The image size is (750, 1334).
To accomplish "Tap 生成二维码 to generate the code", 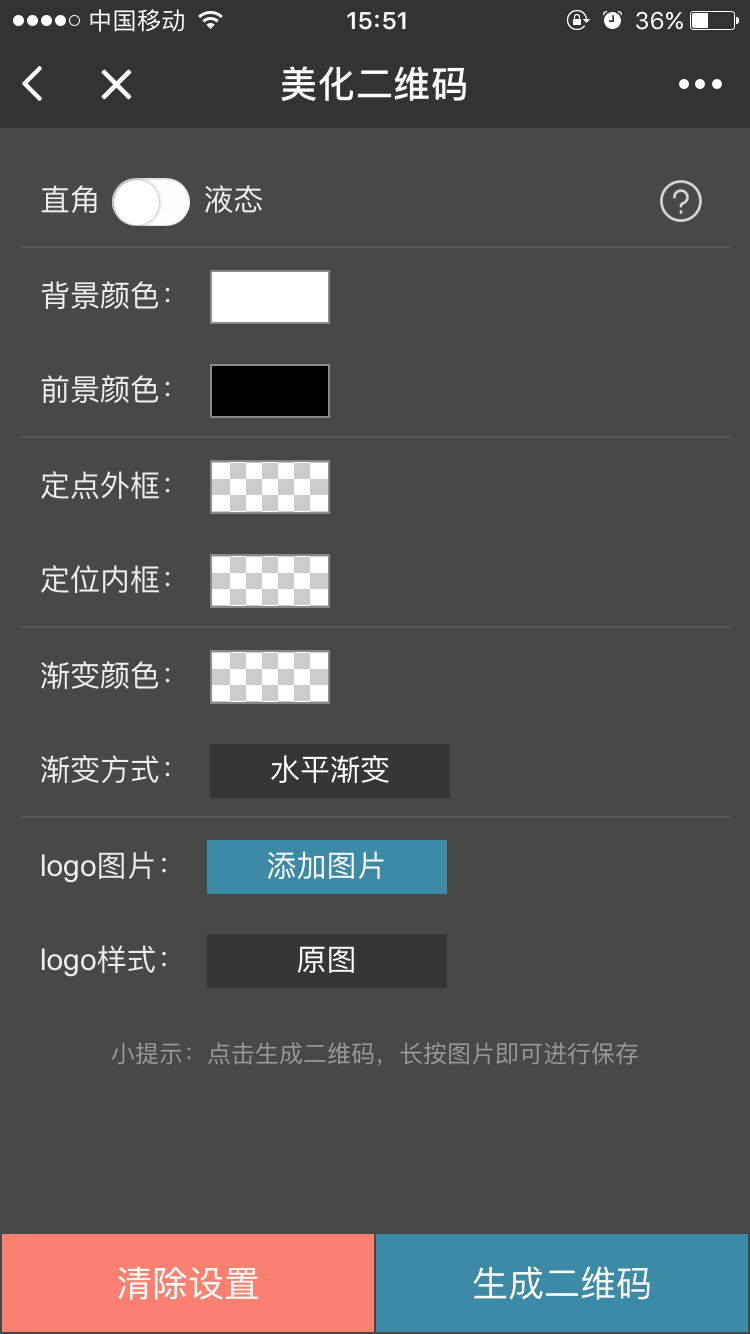I will [x=562, y=1283].
